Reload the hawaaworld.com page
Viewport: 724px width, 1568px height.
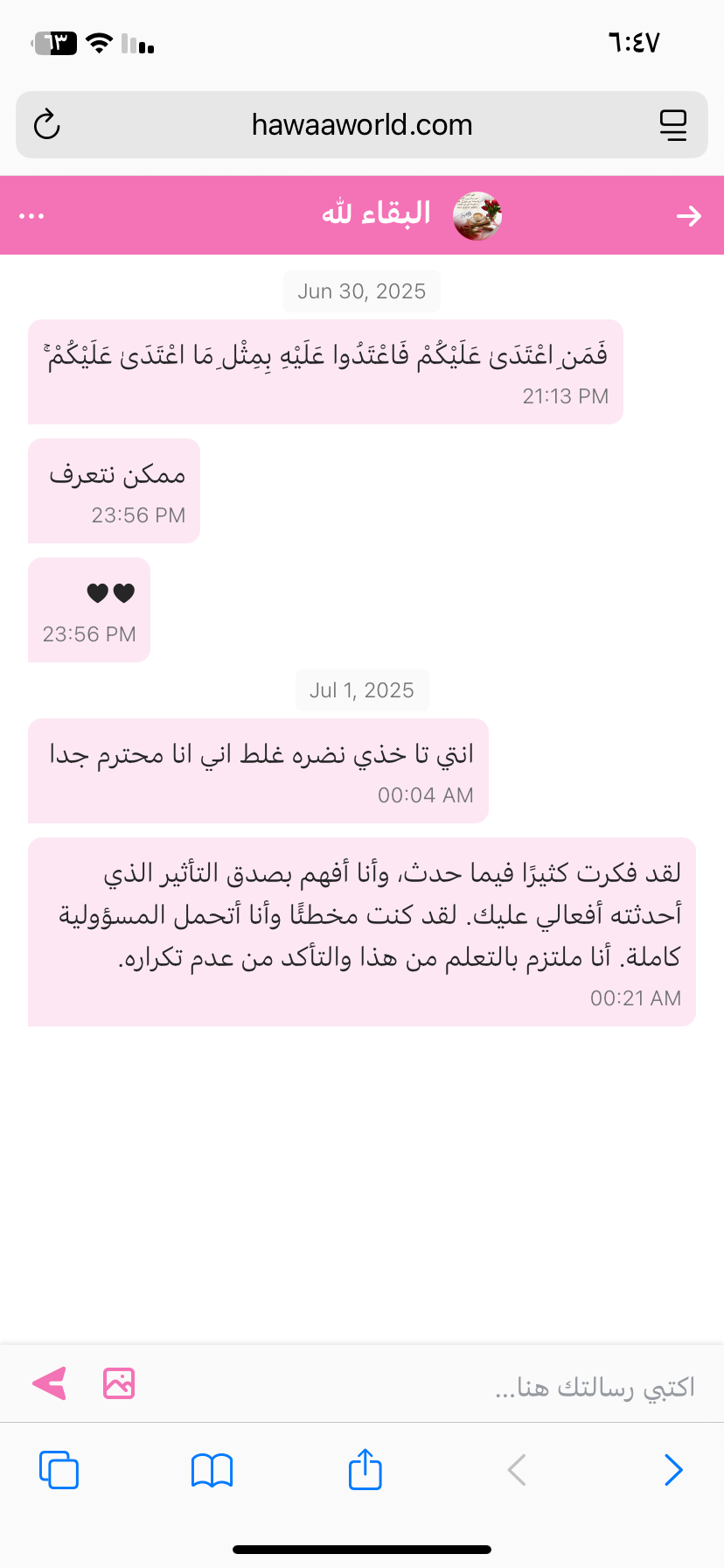coord(47,125)
